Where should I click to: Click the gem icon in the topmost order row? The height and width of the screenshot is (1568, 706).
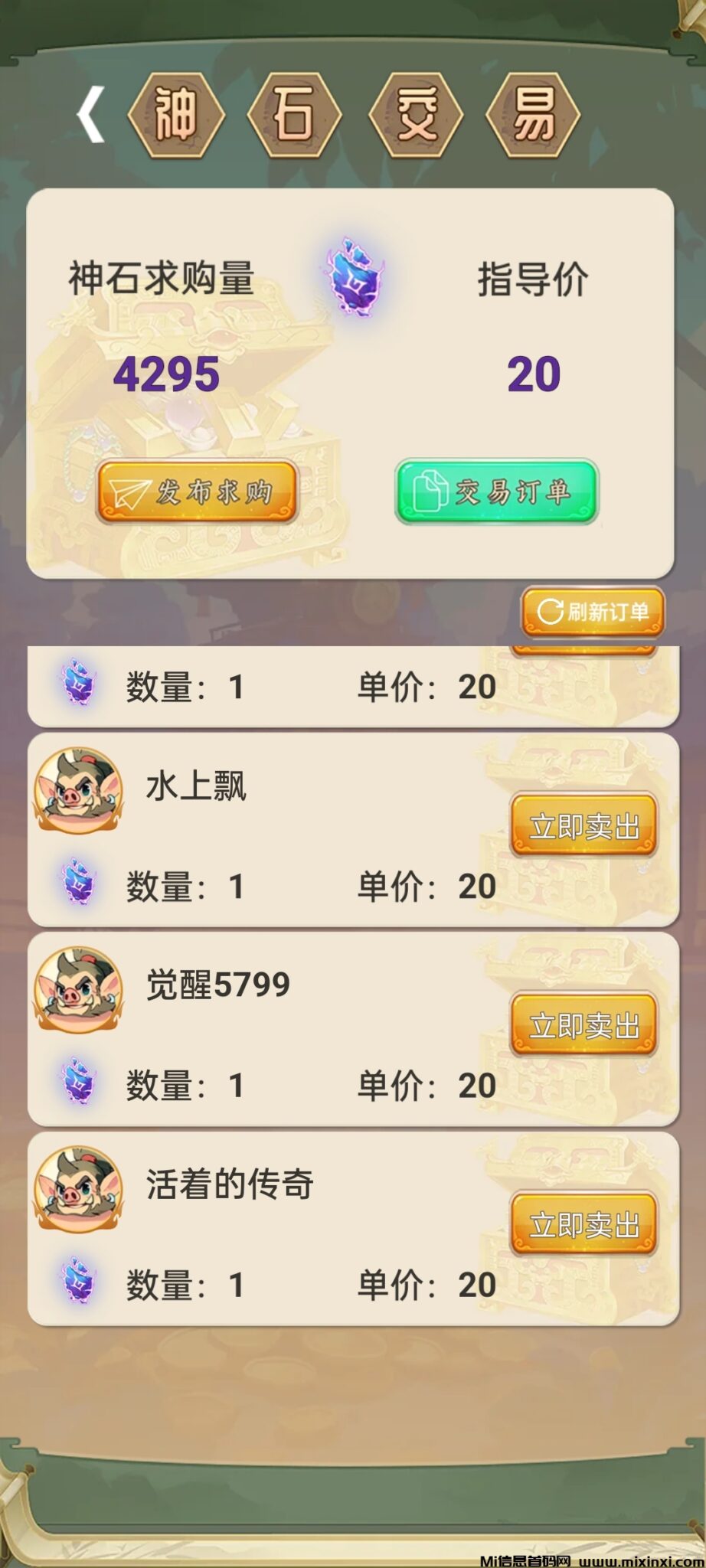point(79,684)
